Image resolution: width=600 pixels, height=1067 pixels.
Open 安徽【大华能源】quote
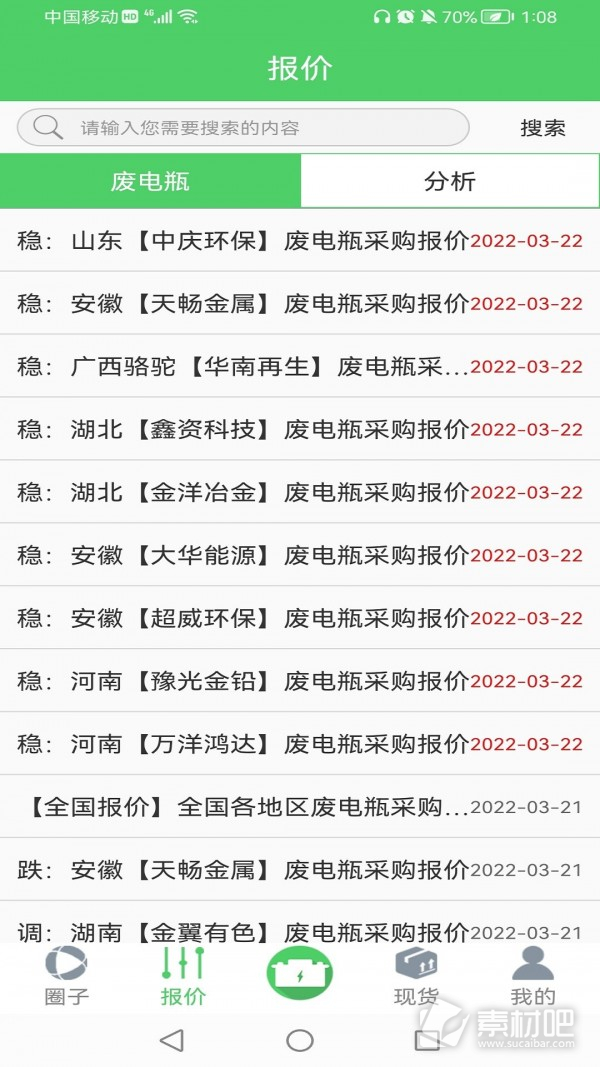pyautogui.click(x=300, y=555)
